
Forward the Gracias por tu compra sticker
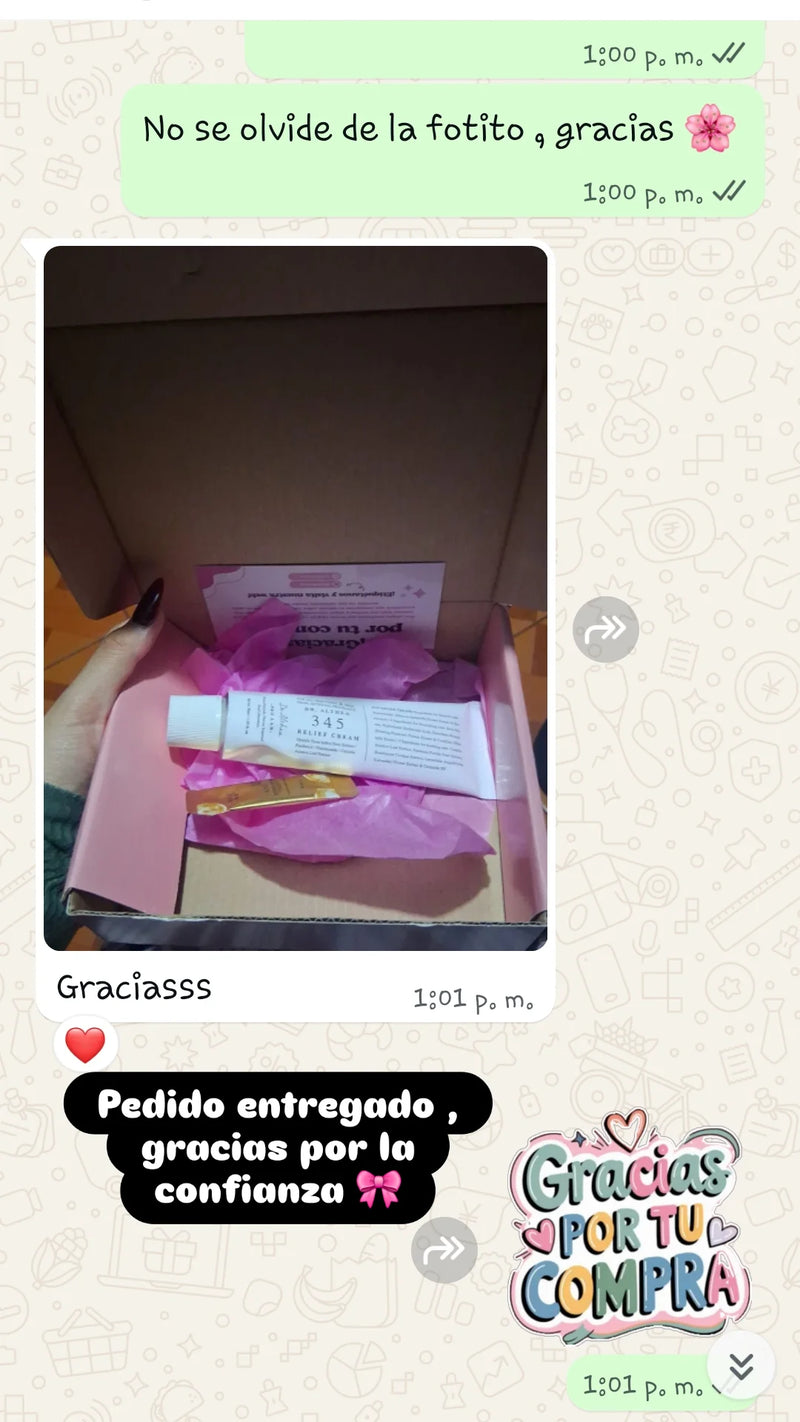(444, 1250)
